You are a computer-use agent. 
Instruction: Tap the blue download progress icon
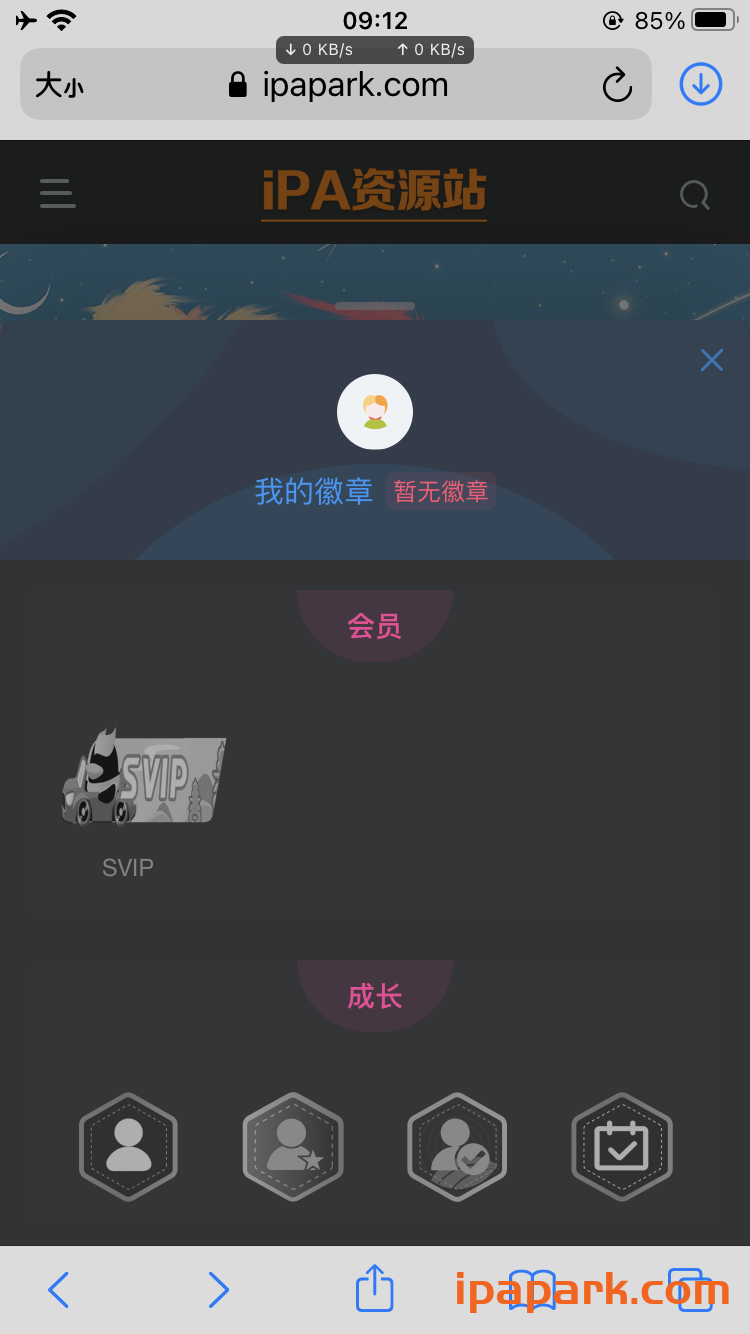[700, 84]
